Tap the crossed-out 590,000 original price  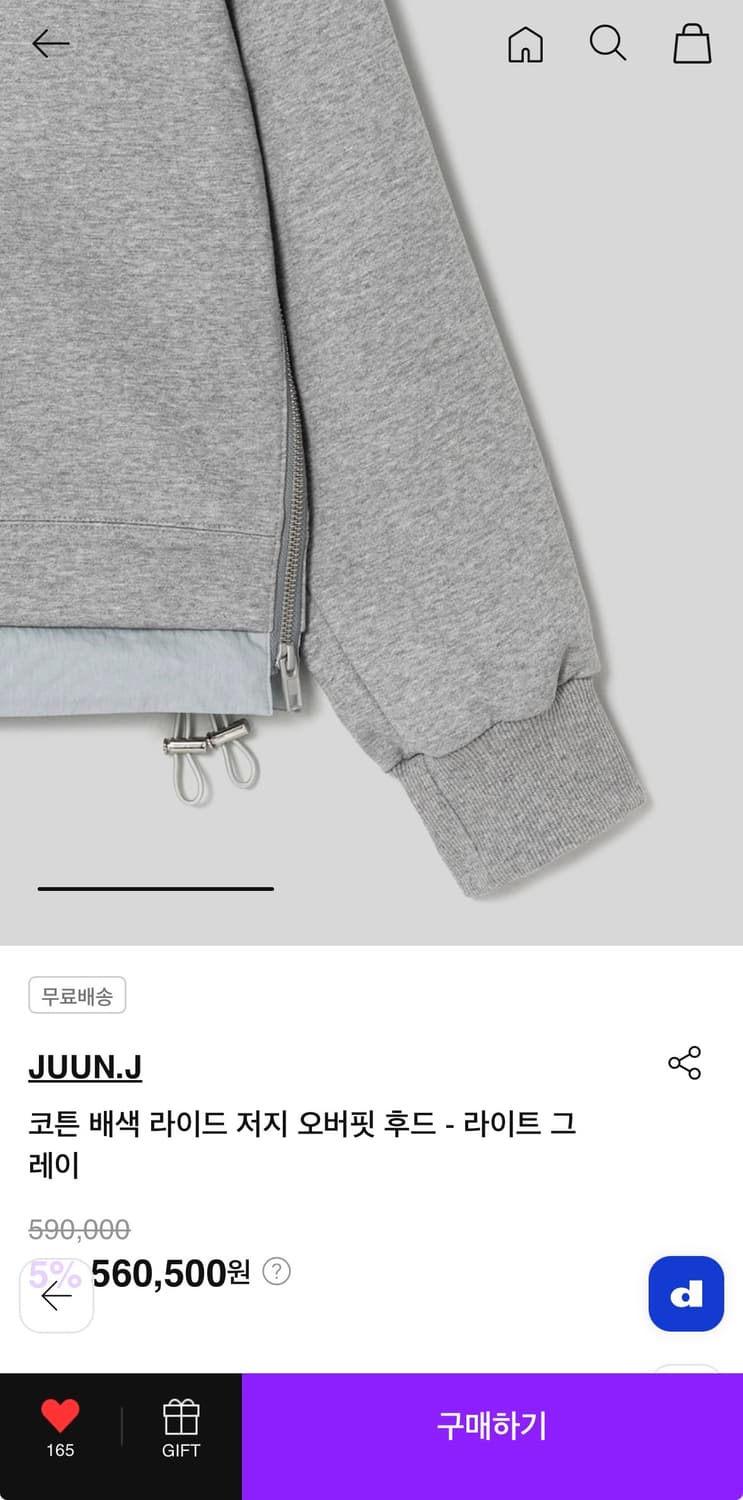(77, 1229)
